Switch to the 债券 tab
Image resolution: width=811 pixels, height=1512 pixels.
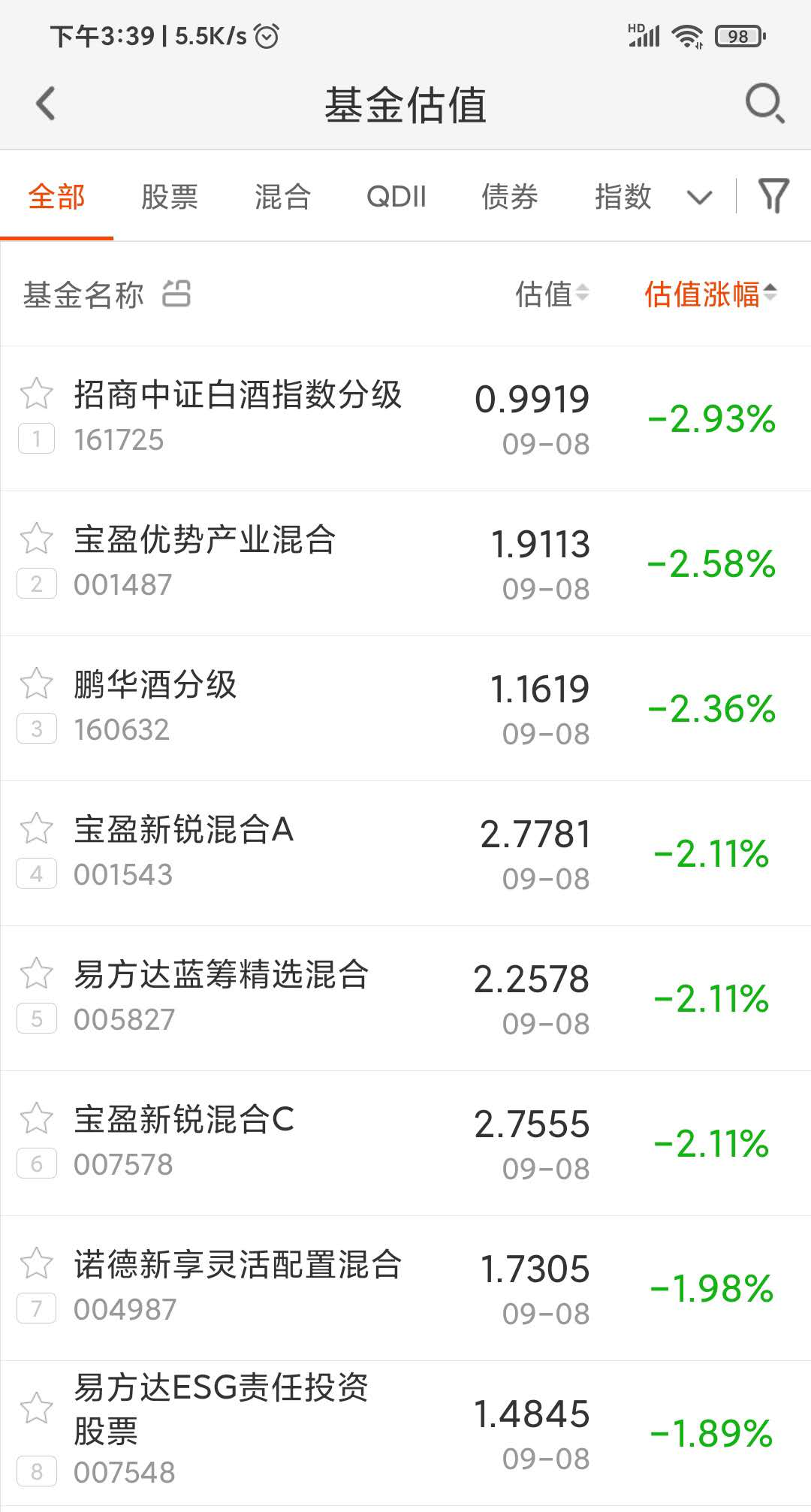point(510,197)
